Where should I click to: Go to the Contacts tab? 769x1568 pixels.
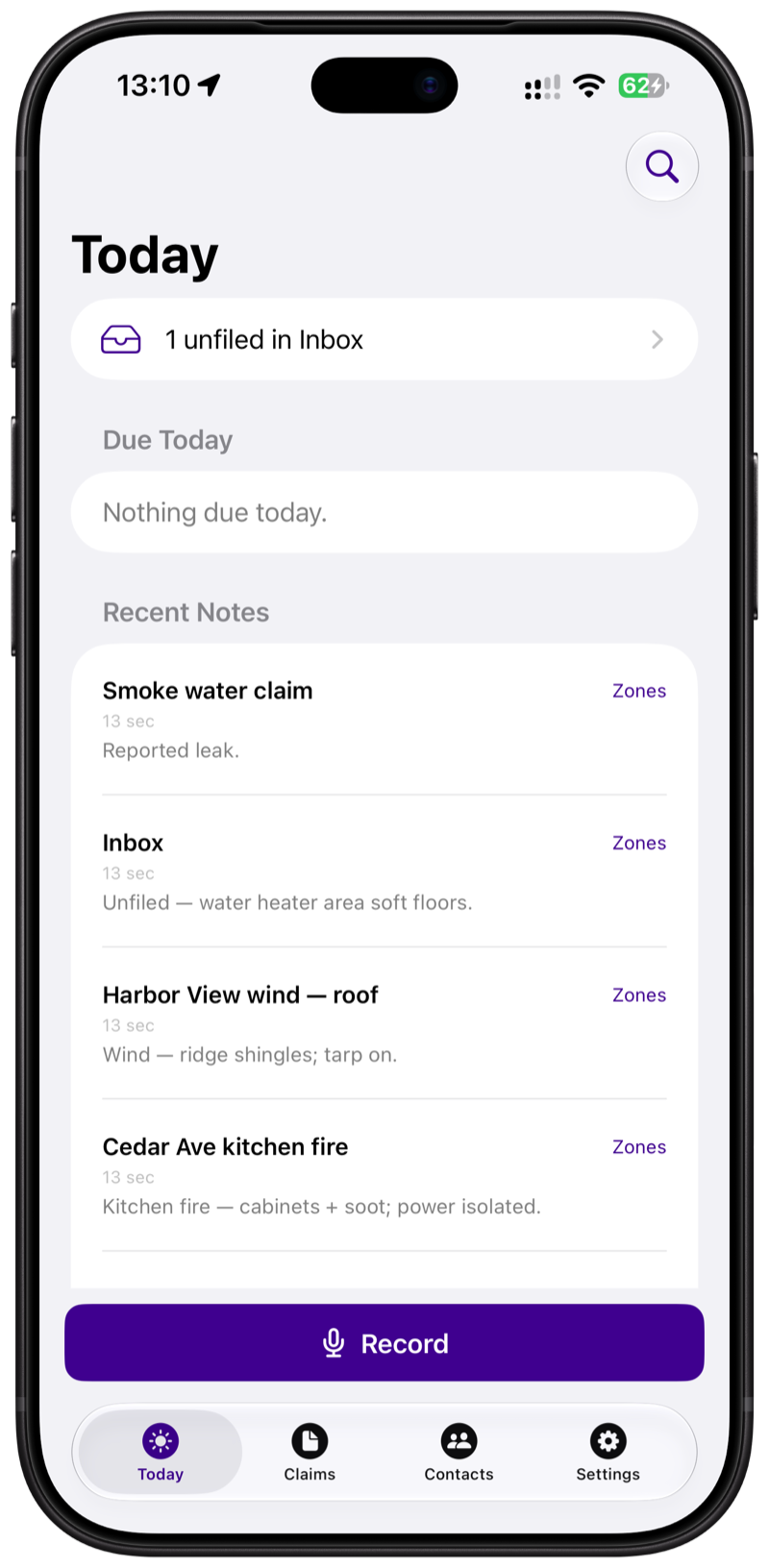point(459,1452)
